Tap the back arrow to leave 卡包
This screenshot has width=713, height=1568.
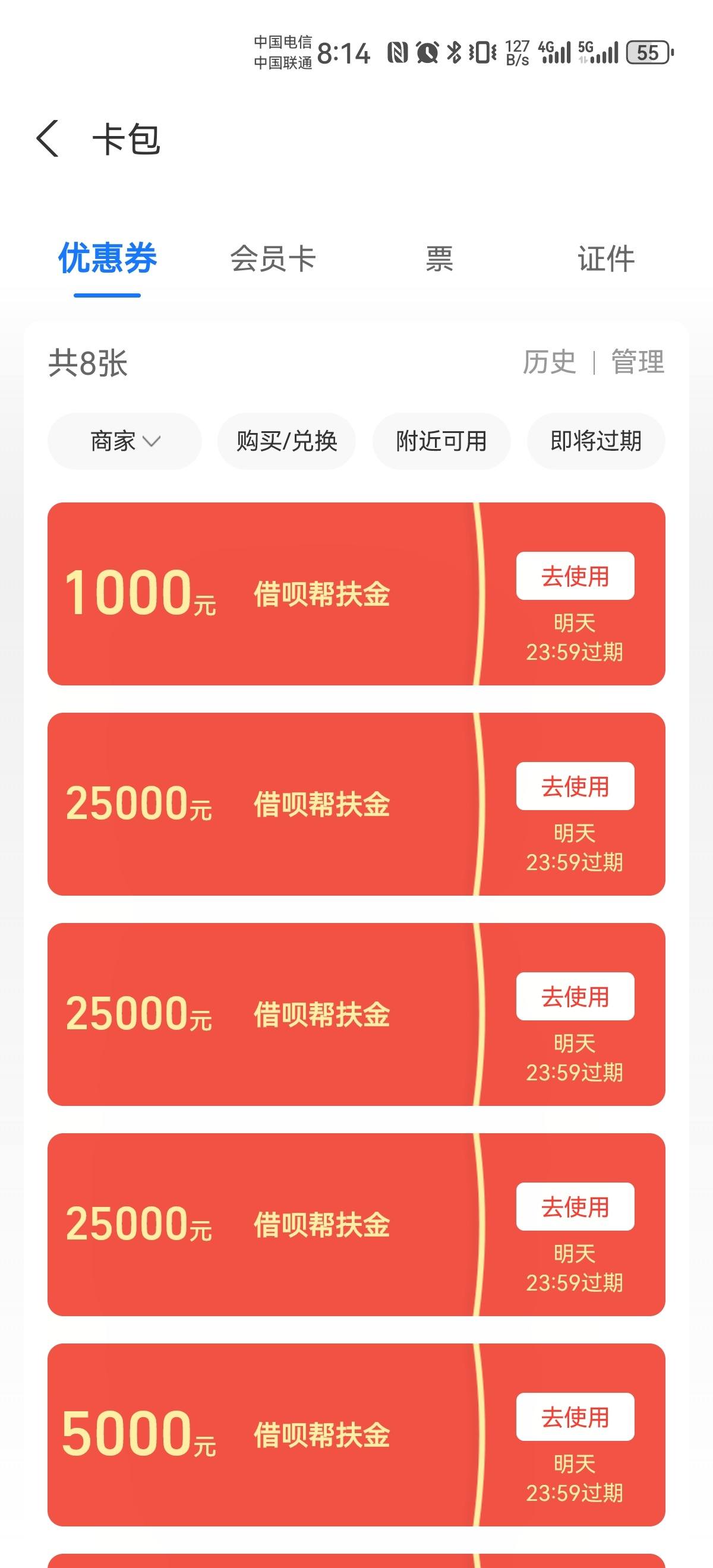[46, 140]
